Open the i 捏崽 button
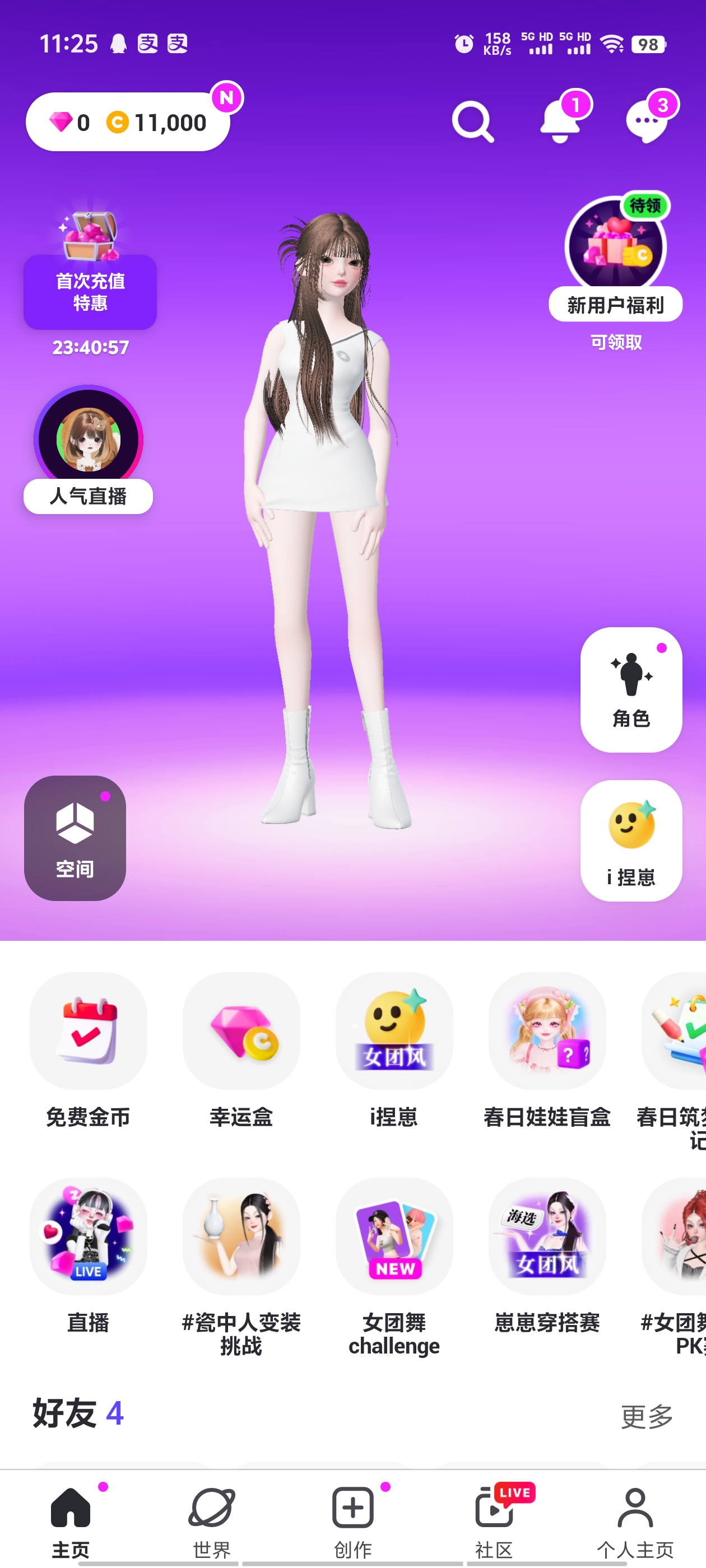 tap(630, 841)
